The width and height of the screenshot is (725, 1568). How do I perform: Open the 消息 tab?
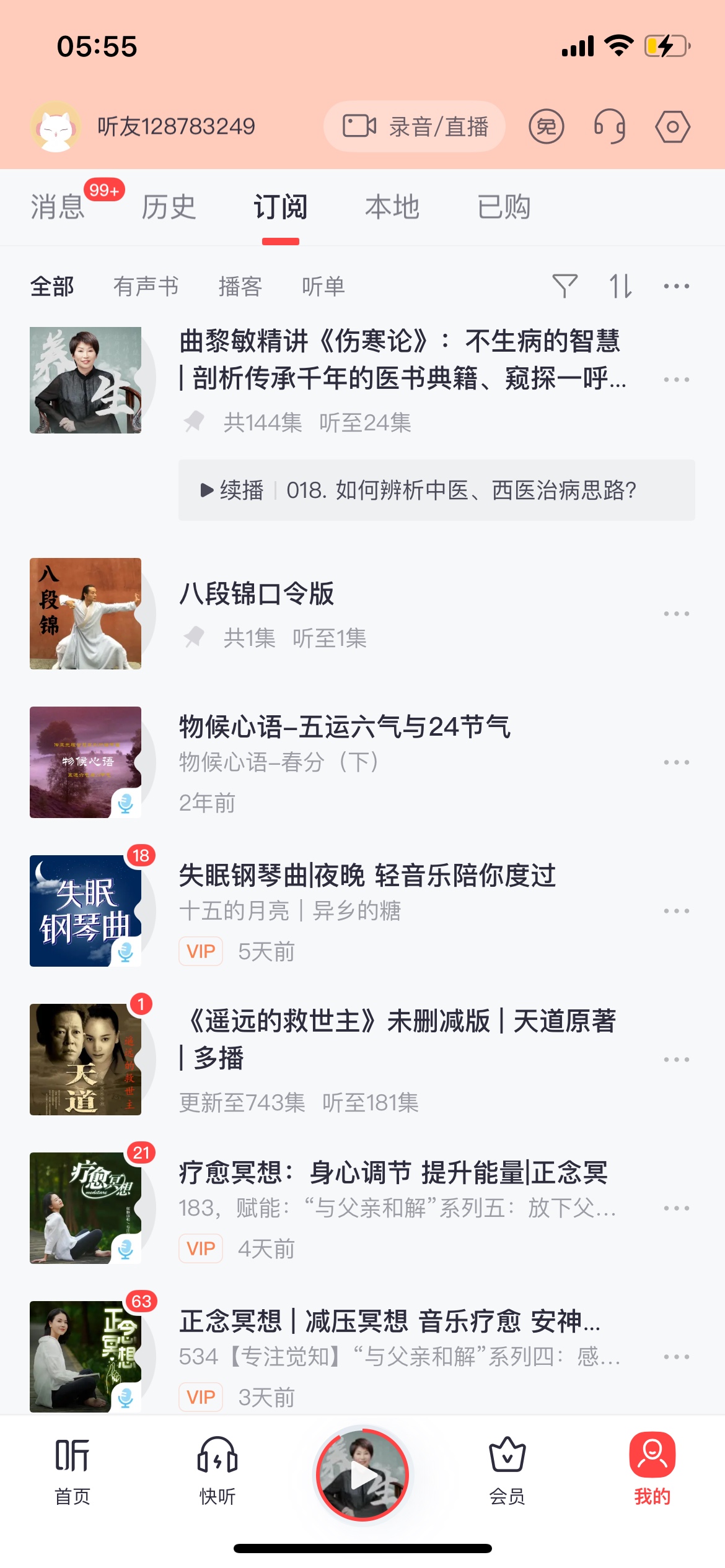[x=58, y=207]
